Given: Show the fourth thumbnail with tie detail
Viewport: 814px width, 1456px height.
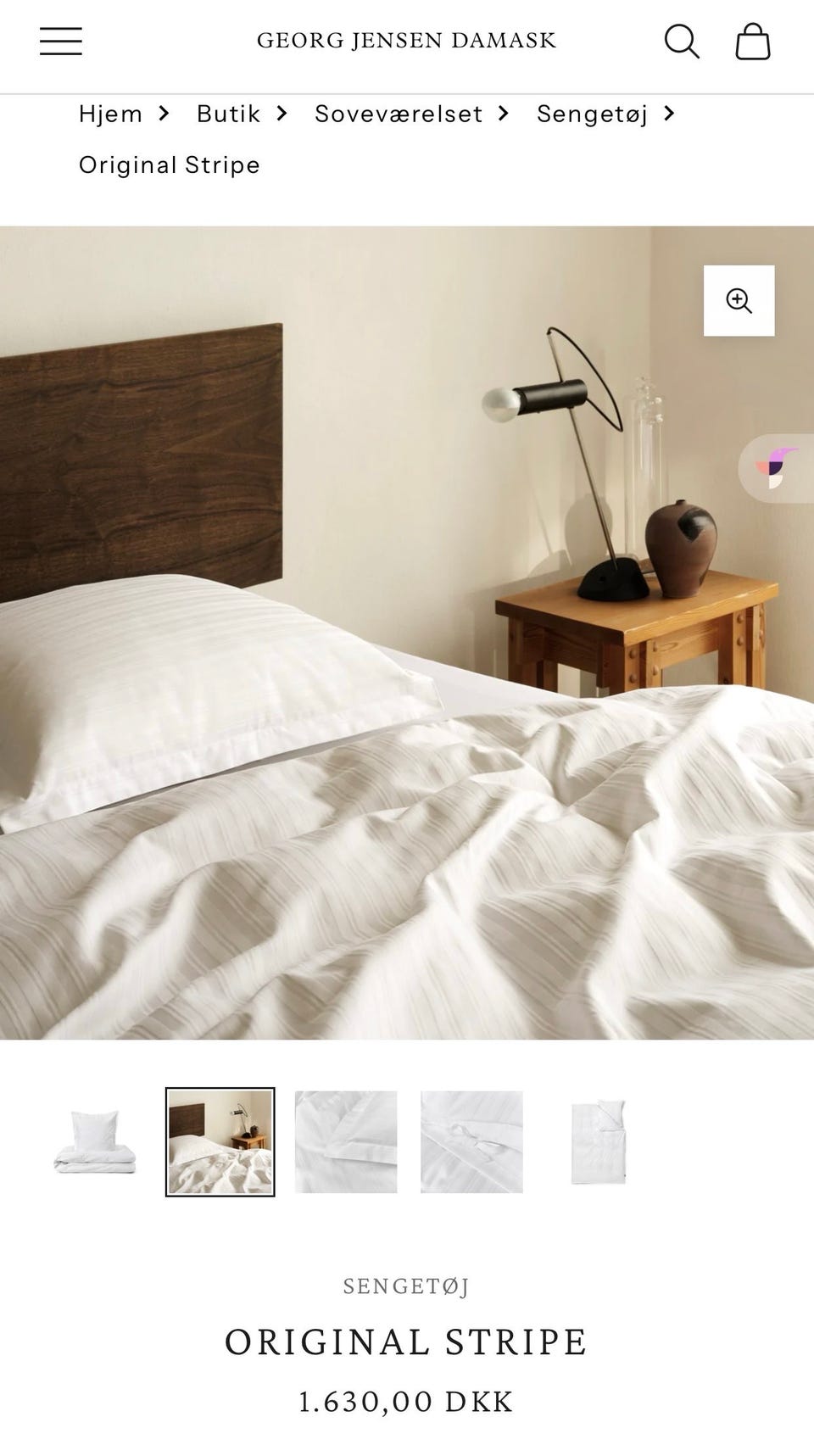Looking at the screenshot, I should coord(471,1141).
